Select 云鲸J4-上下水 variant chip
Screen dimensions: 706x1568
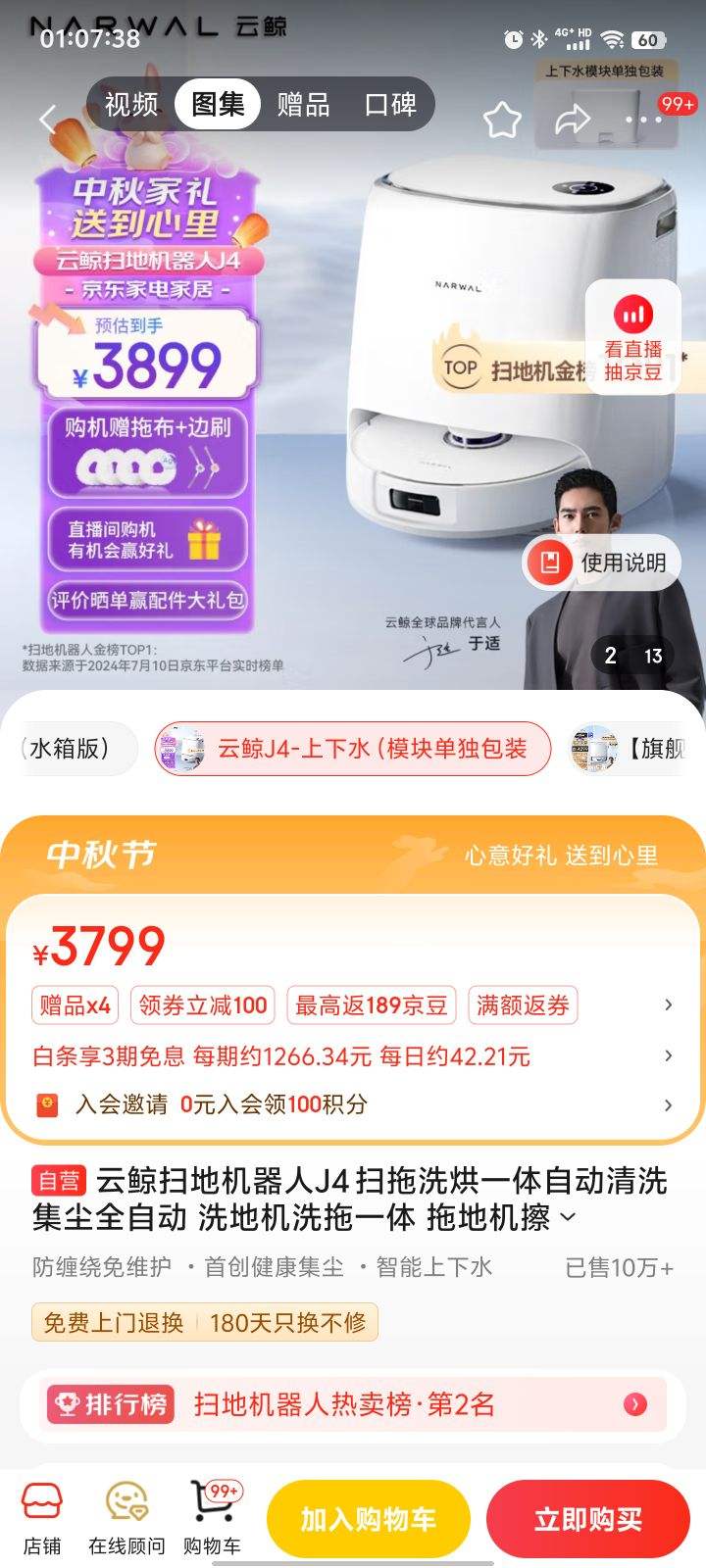click(352, 749)
